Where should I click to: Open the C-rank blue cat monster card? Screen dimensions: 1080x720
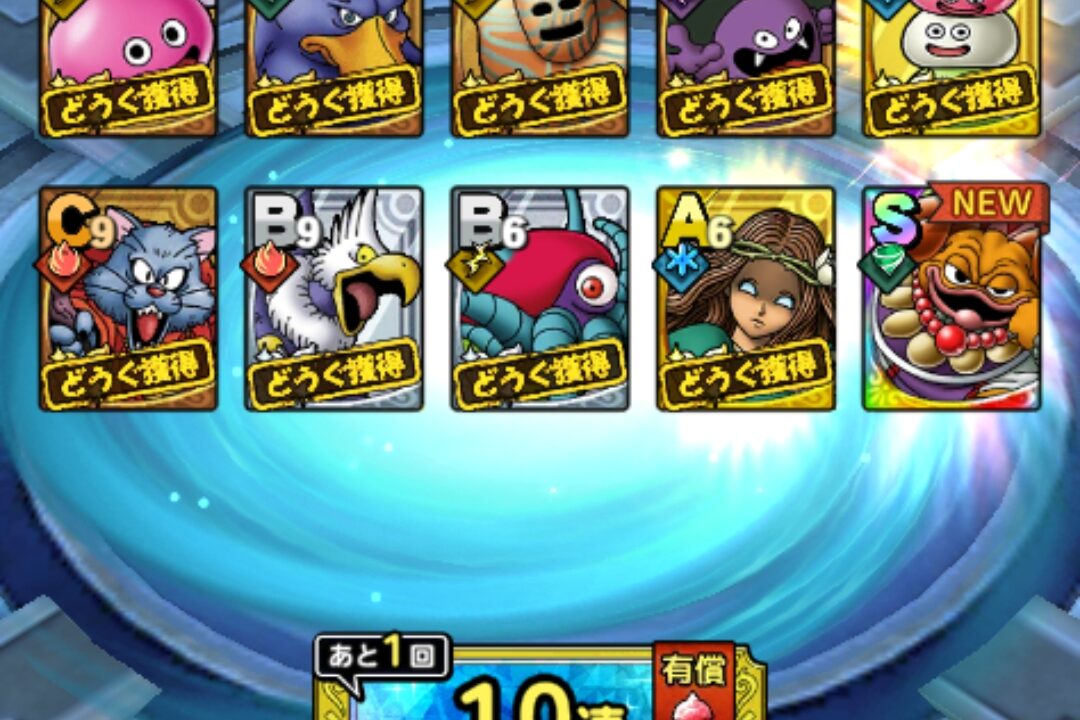[x=129, y=298]
